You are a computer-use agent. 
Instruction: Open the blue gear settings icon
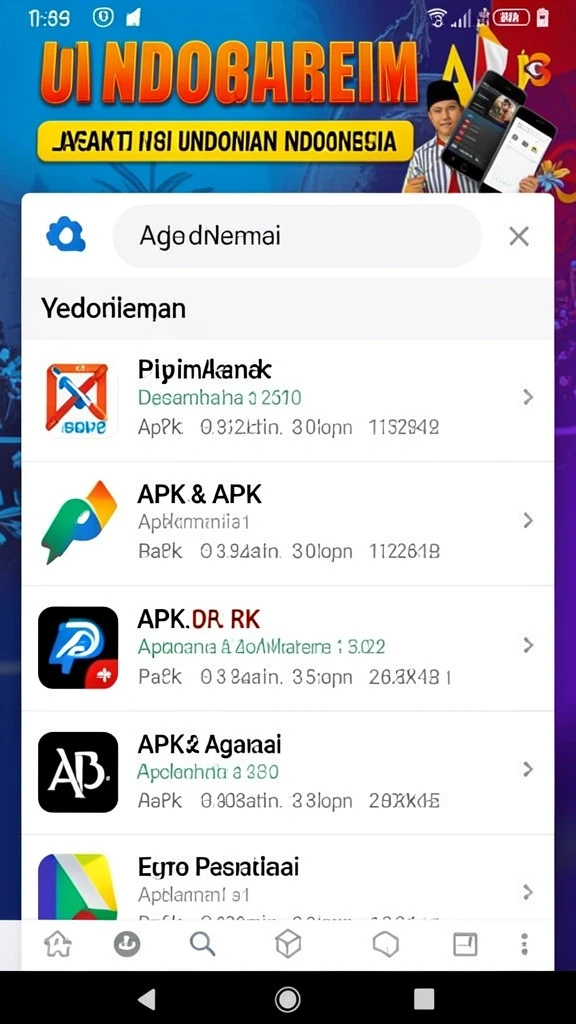[66, 235]
